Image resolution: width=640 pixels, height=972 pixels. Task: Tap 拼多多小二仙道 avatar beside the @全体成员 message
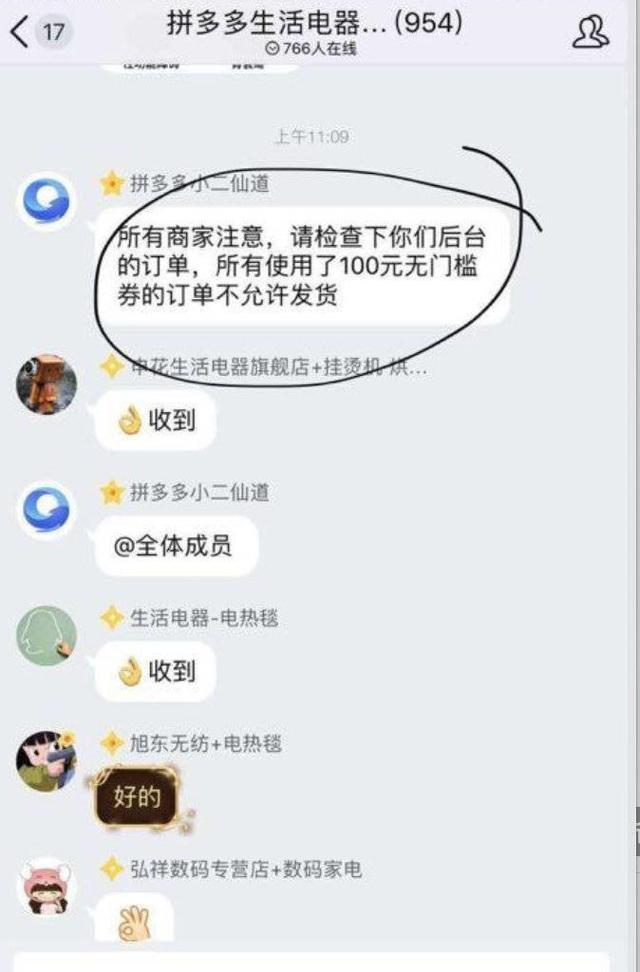(46, 510)
